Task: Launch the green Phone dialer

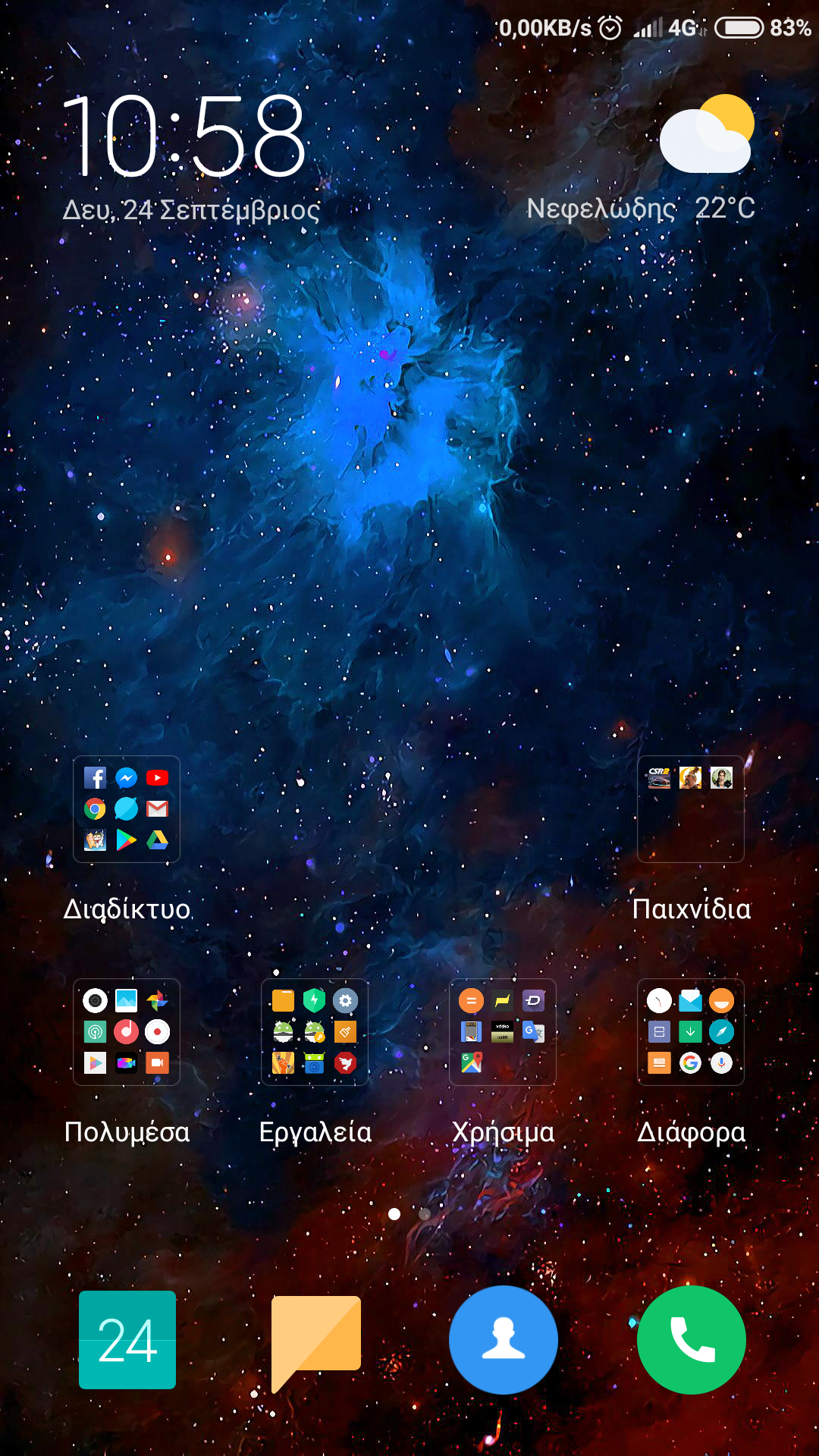Action: tap(691, 1340)
